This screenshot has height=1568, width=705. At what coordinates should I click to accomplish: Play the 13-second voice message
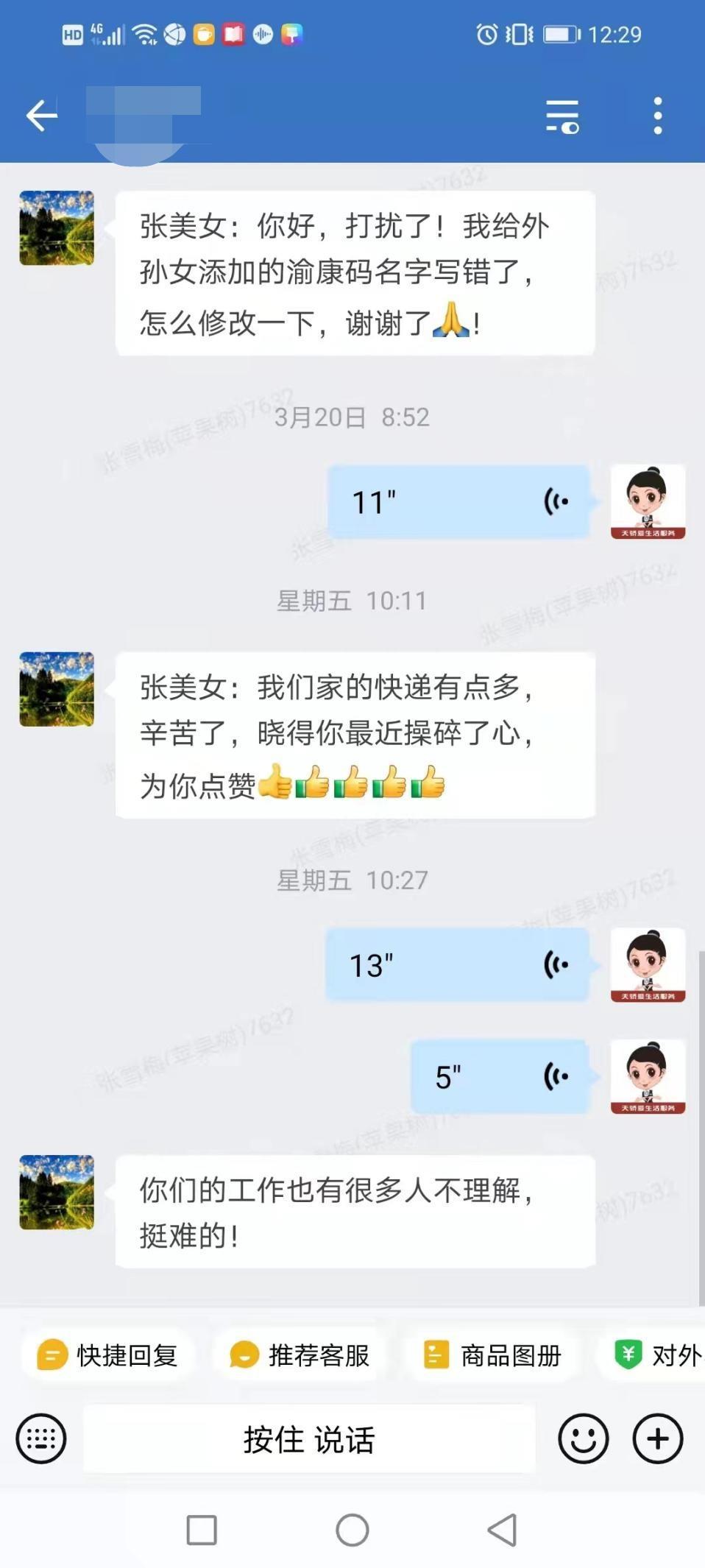457,965
